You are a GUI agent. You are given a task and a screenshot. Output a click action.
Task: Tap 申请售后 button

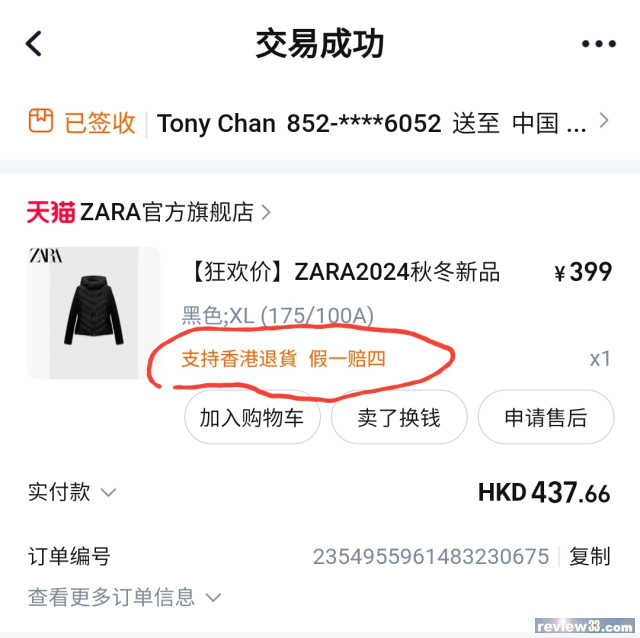click(545, 418)
